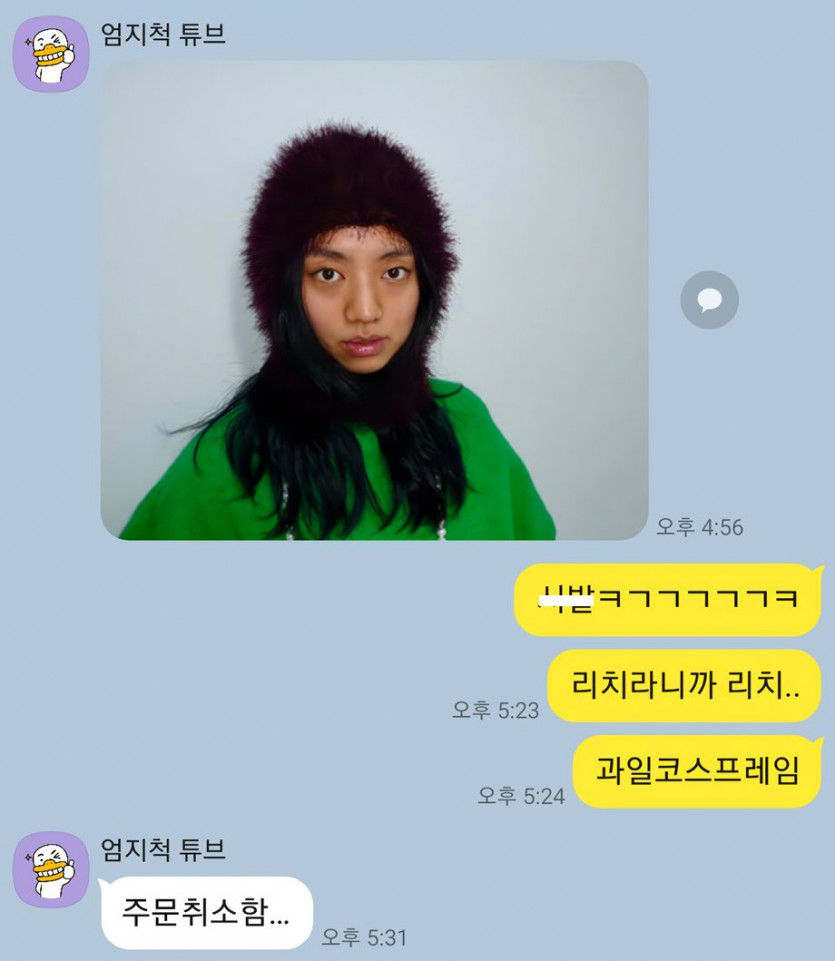The image size is (835, 961).
Task: Open the profile avatar next to 주문취소함 message
Action: (50, 869)
